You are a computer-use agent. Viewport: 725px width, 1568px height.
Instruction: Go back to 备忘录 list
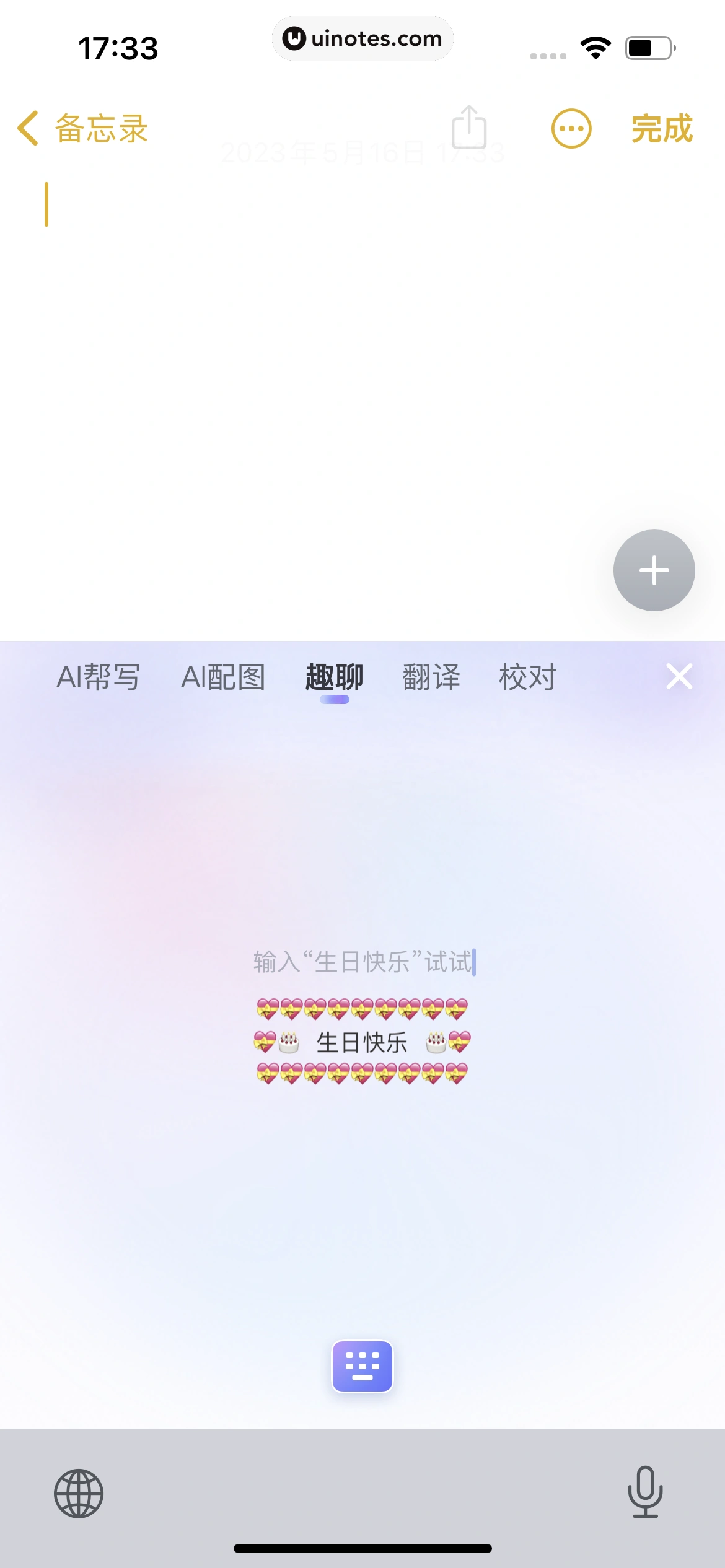pyautogui.click(x=82, y=129)
